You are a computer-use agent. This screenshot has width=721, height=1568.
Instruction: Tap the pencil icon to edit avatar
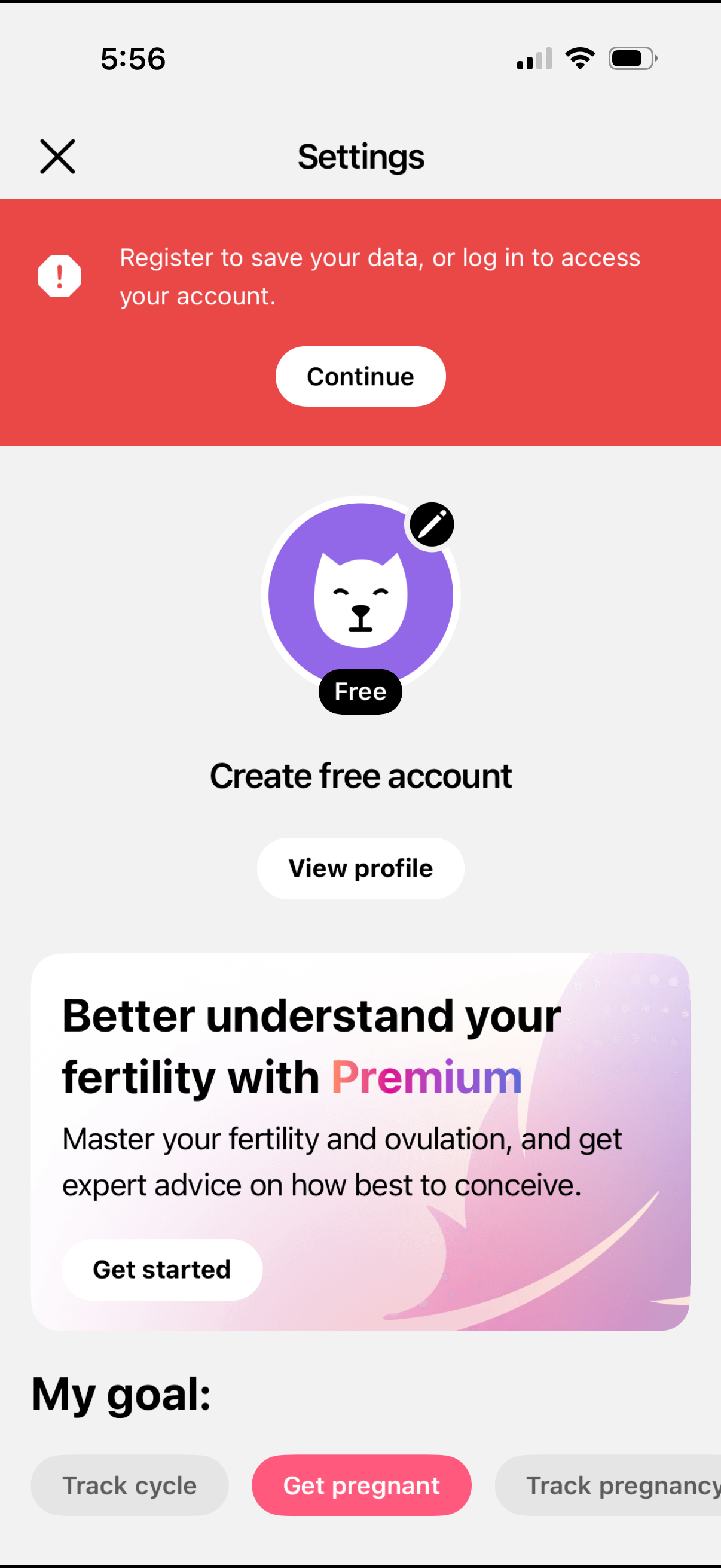[x=433, y=524]
